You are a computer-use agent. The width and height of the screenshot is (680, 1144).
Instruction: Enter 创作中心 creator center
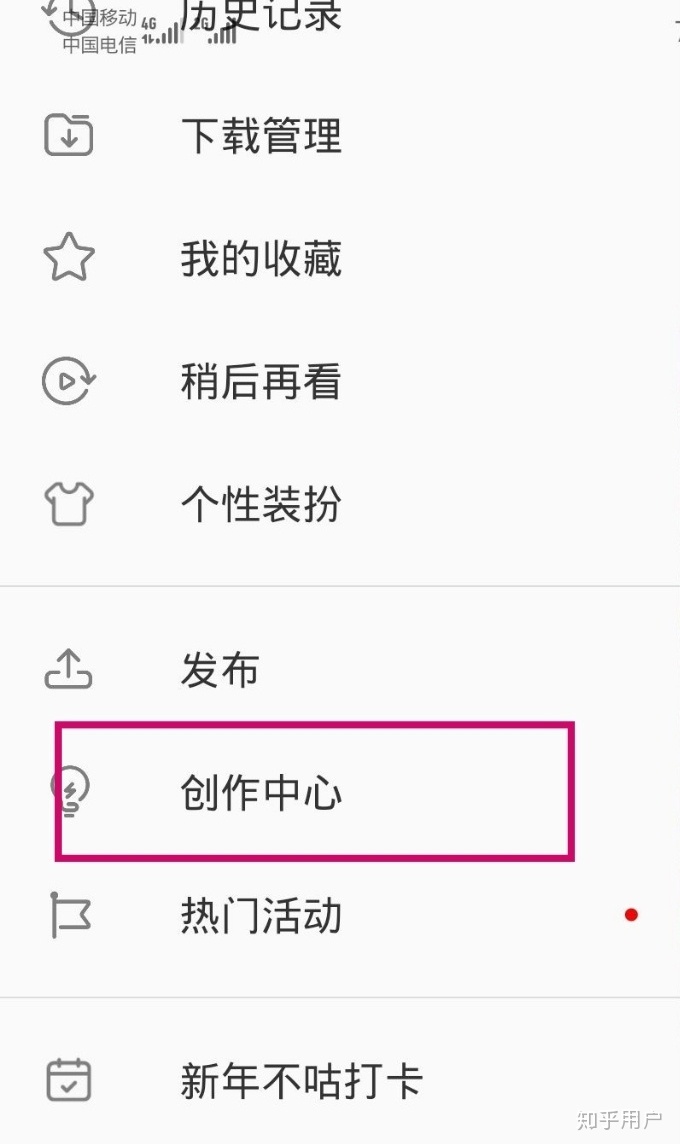pyautogui.click(x=261, y=793)
